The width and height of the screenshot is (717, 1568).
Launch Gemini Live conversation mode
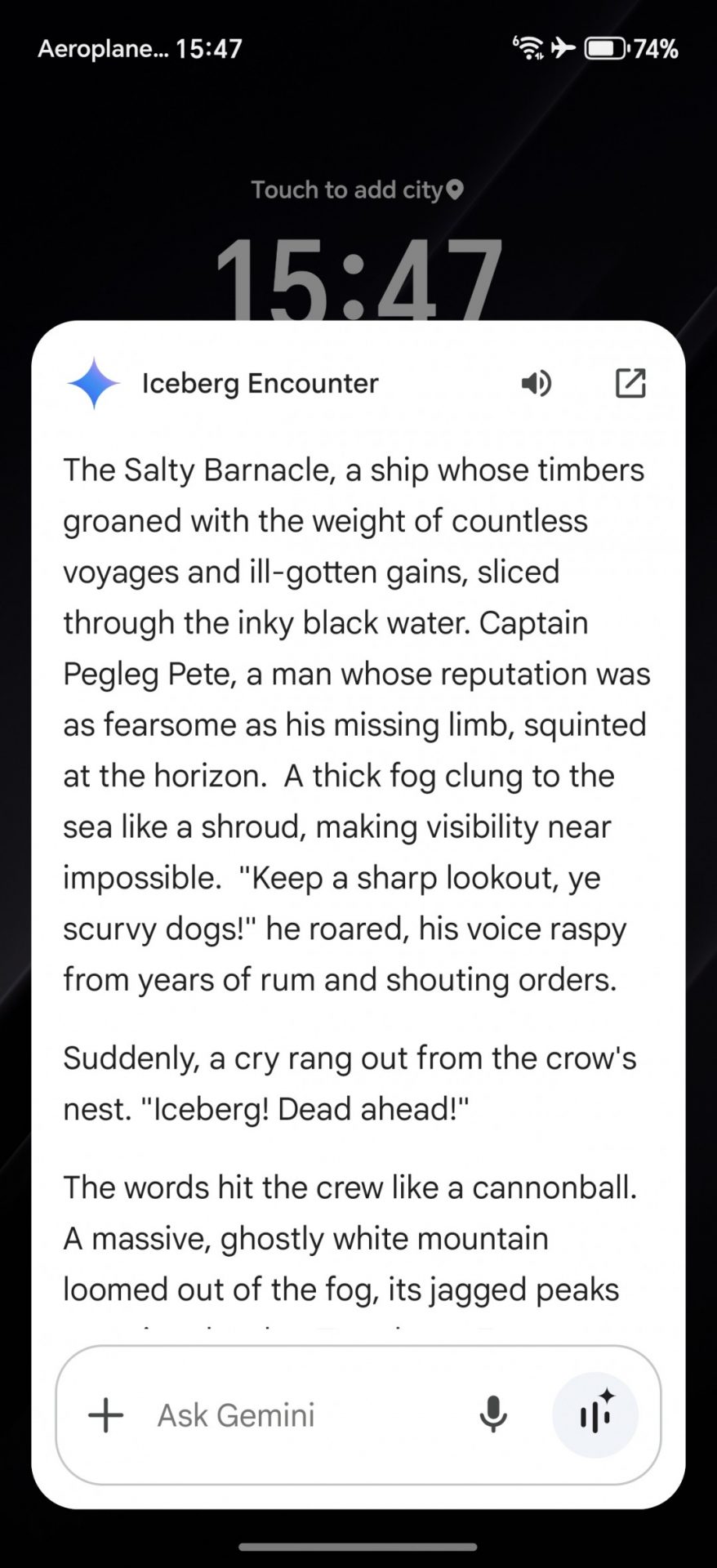coord(595,1415)
